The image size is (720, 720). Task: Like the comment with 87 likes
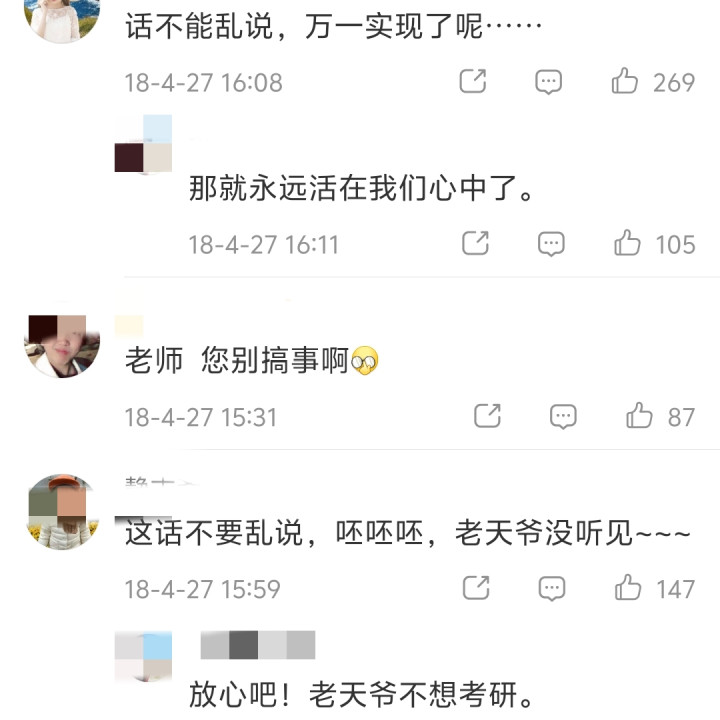pyautogui.click(x=639, y=415)
